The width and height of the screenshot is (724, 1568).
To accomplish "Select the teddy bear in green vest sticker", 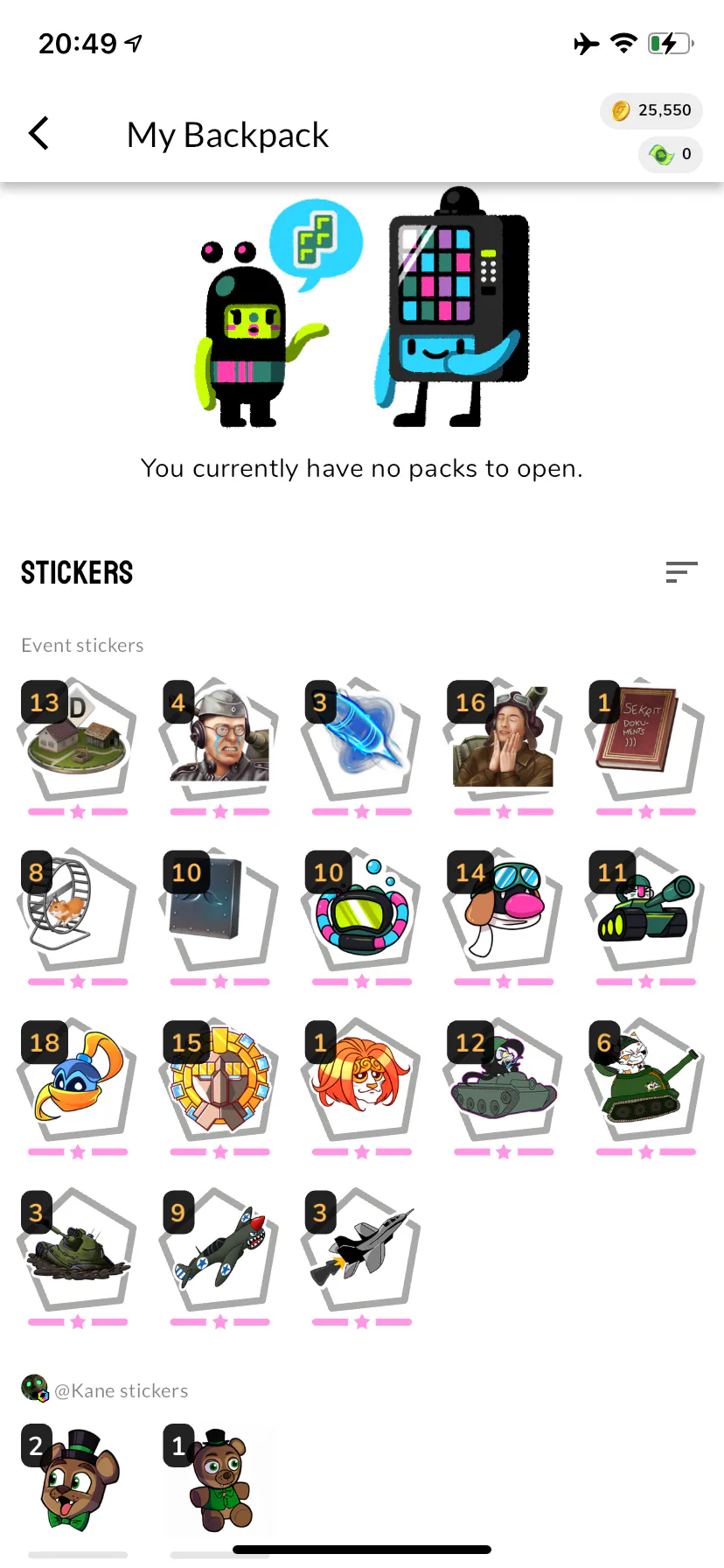I will click(x=220, y=1480).
